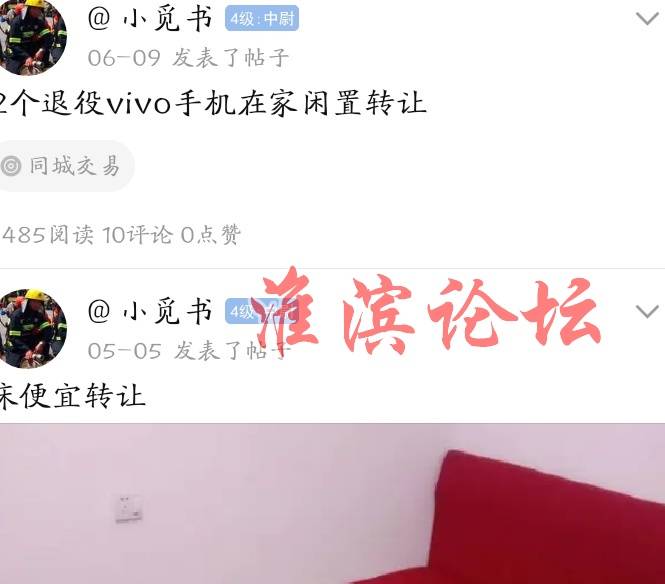The image size is (665, 584).
Task: Open 小觅书 avatar on the 05-05 post
Action: coord(32,328)
